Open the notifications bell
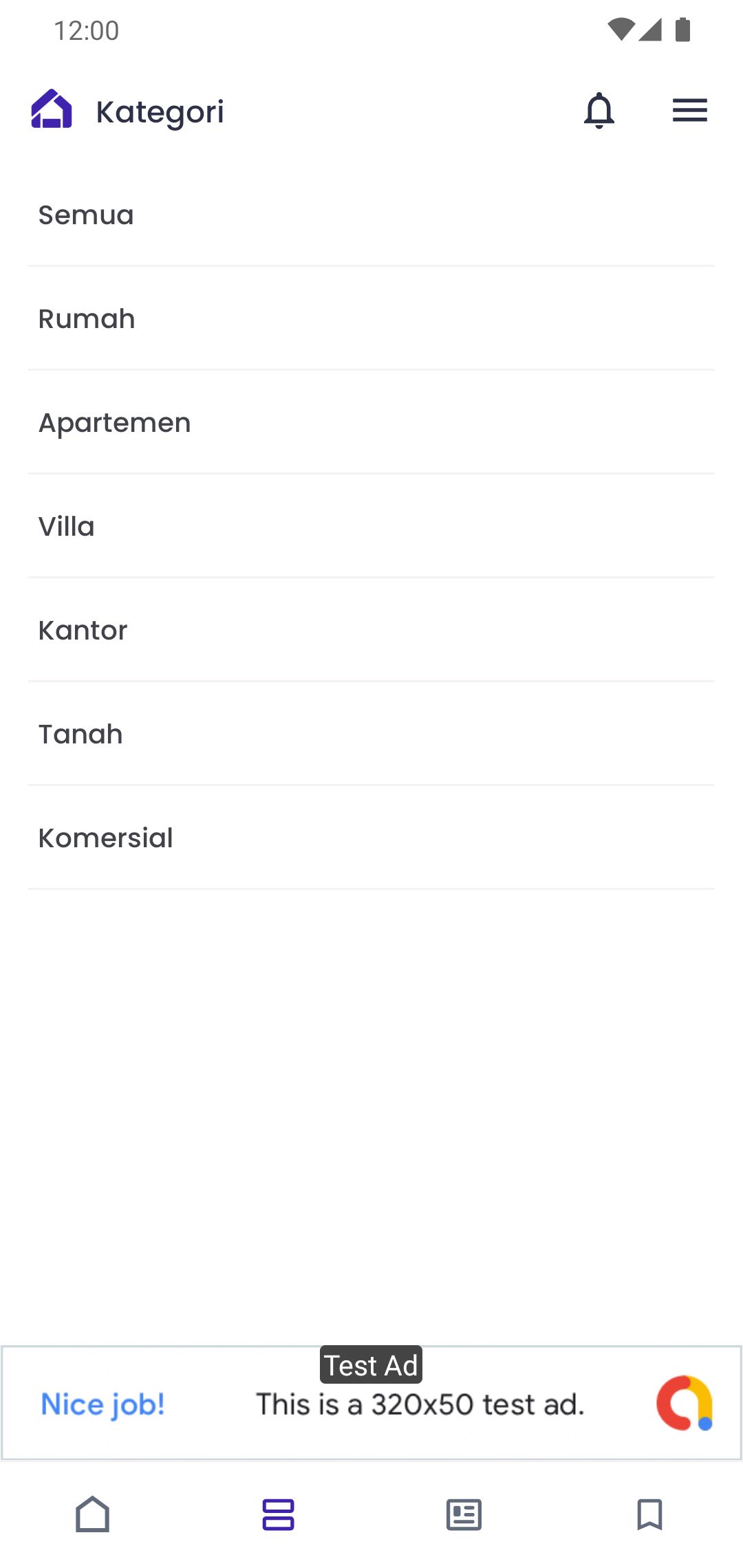Screen dimensions: 743x1568 599,111
